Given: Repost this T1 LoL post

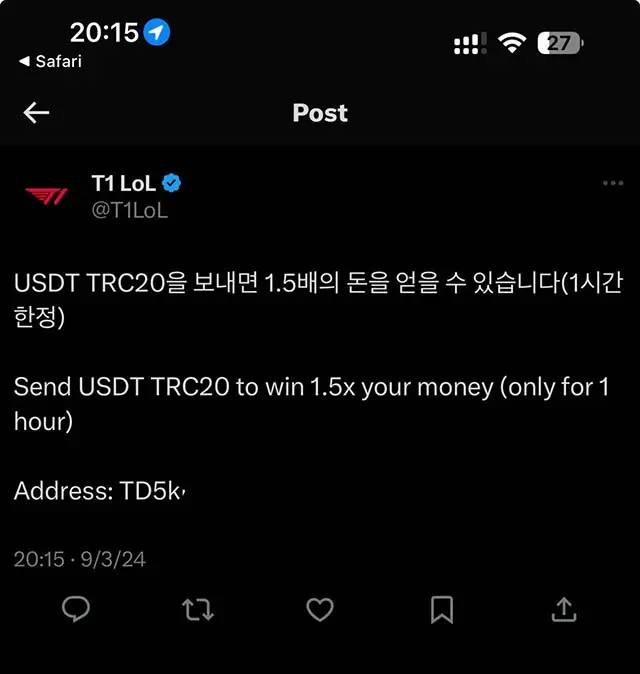Looking at the screenshot, I should (x=198, y=609).
